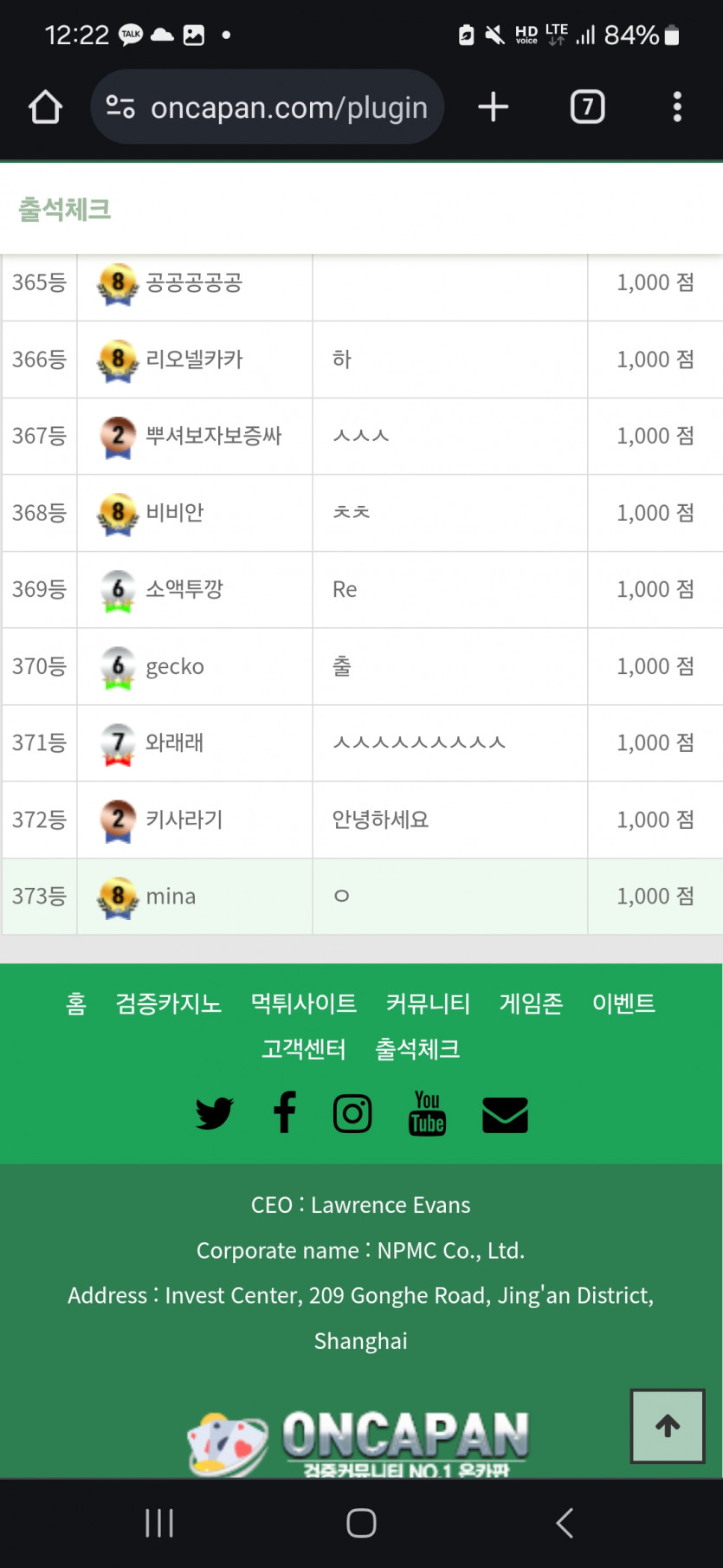Go to the 홈 footer link
This screenshot has height=1568, width=723.
[76, 1003]
